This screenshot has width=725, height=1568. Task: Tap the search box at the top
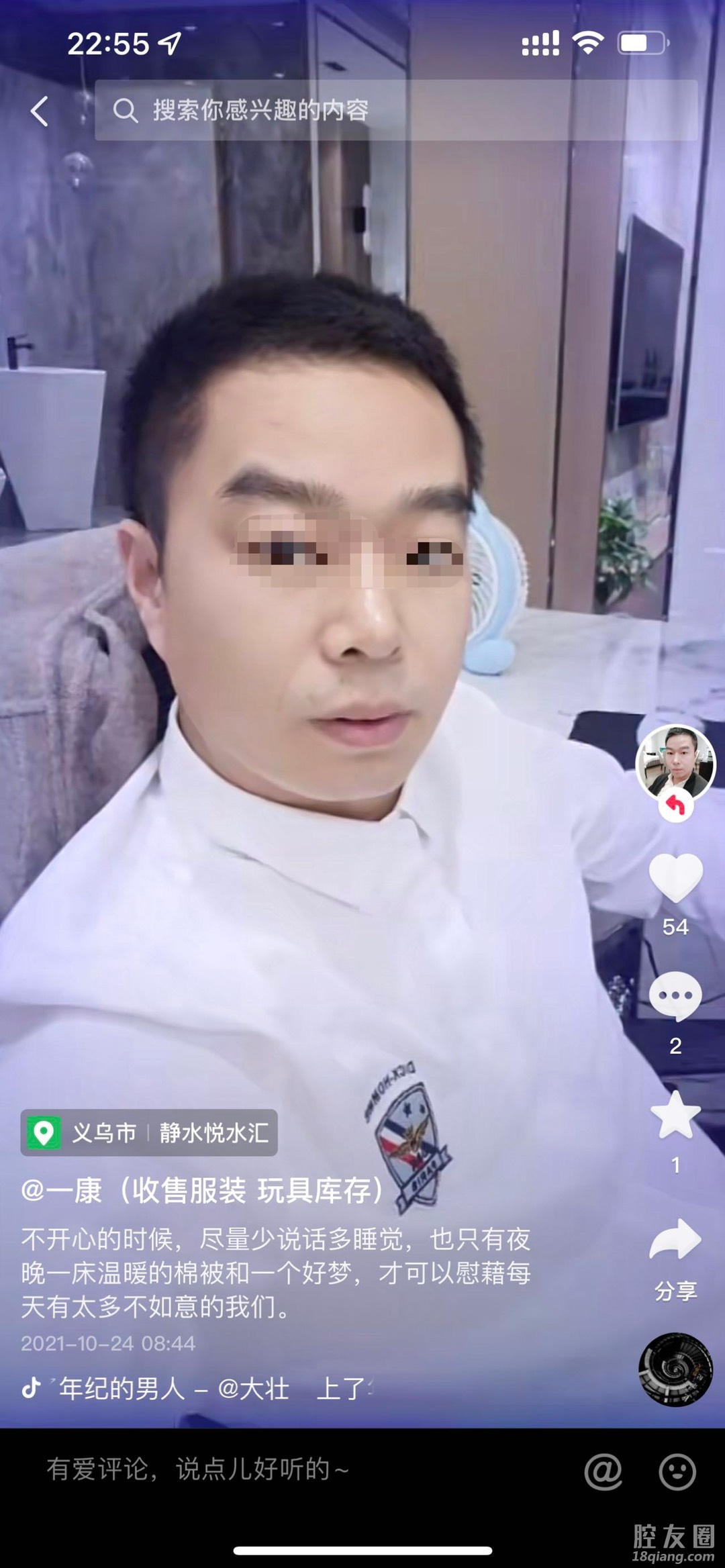396,111
